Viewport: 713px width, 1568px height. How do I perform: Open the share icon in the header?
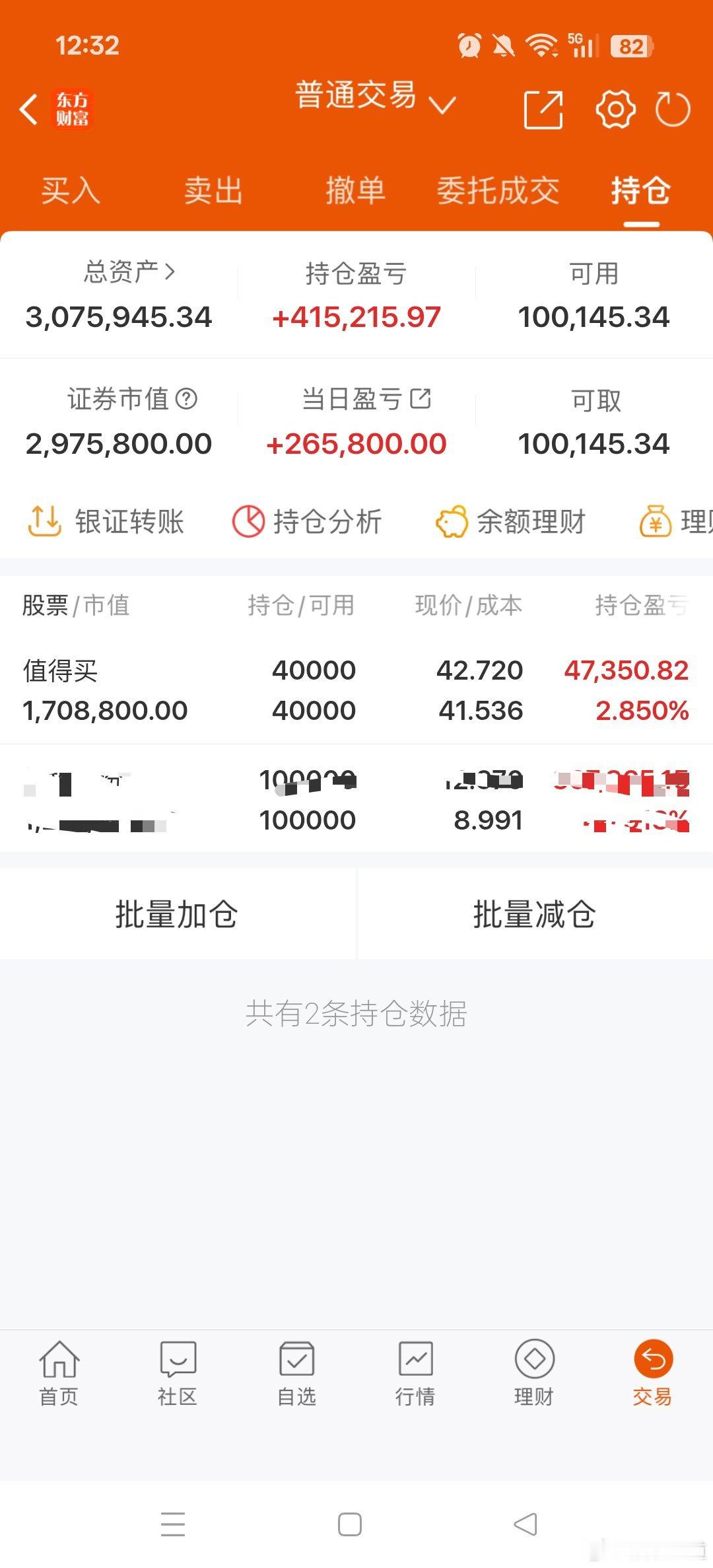[543, 109]
